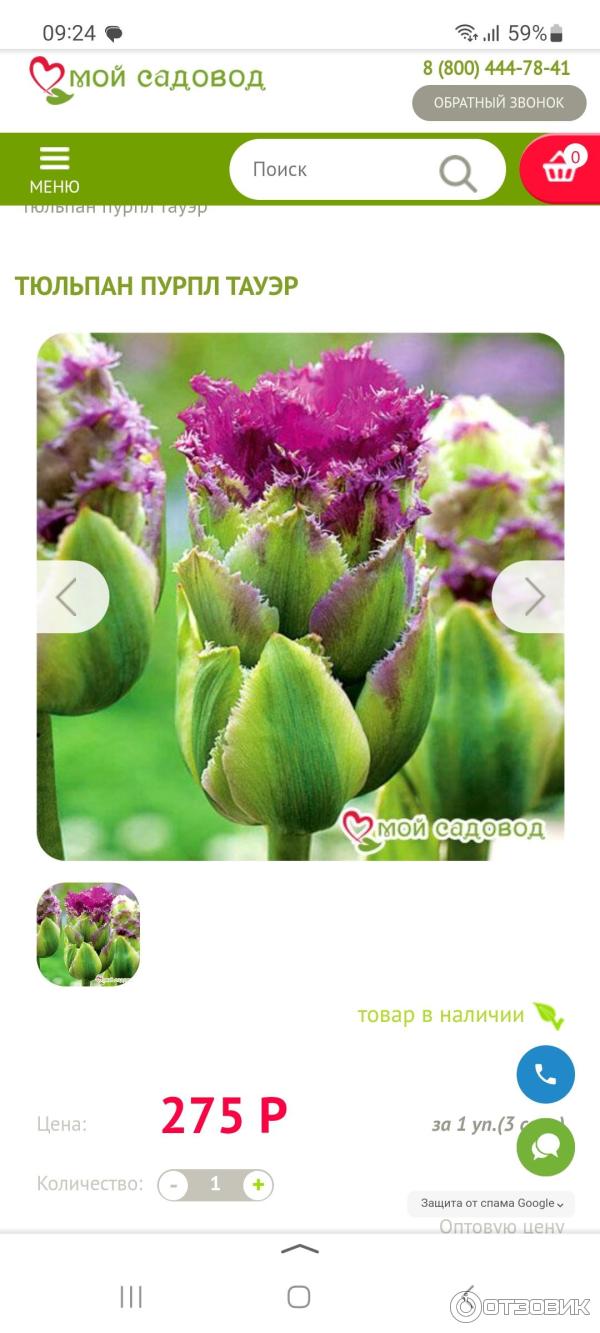This screenshot has height=1333, width=600.
Task: Open the МЕНЮ drawer
Action: [x=54, y=169]
